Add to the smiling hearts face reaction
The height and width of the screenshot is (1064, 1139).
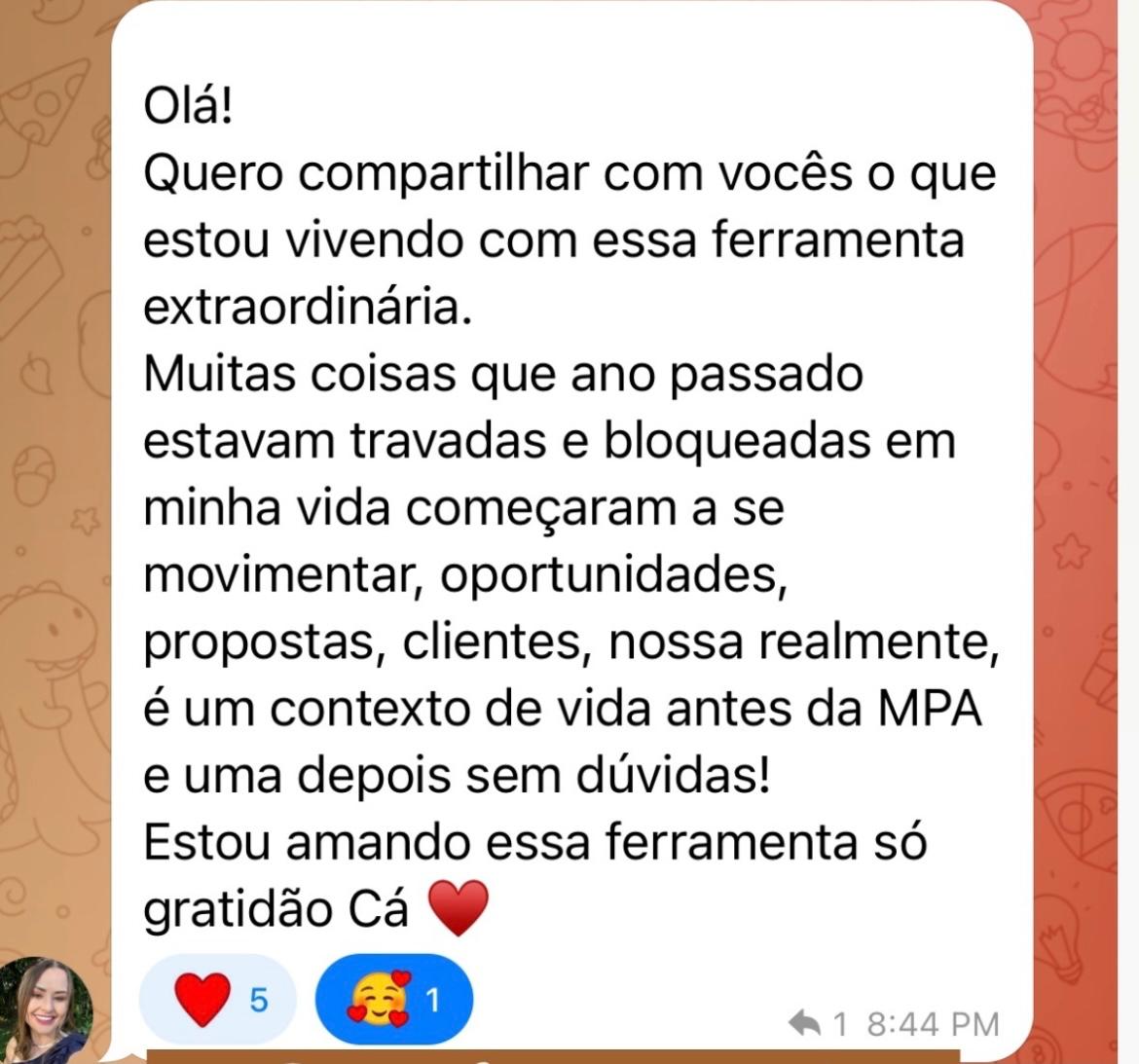click(x=393, y=1000)
